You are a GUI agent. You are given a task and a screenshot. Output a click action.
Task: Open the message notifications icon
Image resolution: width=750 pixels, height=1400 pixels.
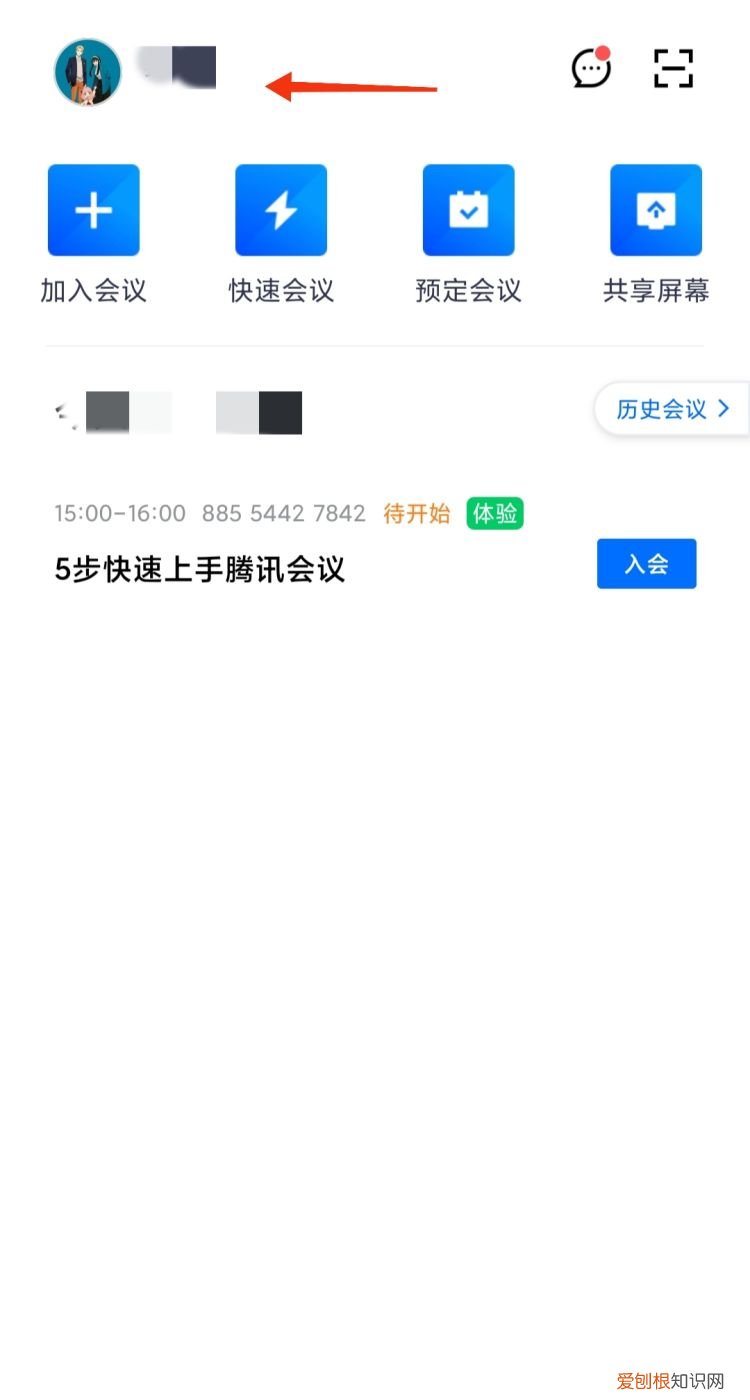pyautogui.click(x=589, y=68)
